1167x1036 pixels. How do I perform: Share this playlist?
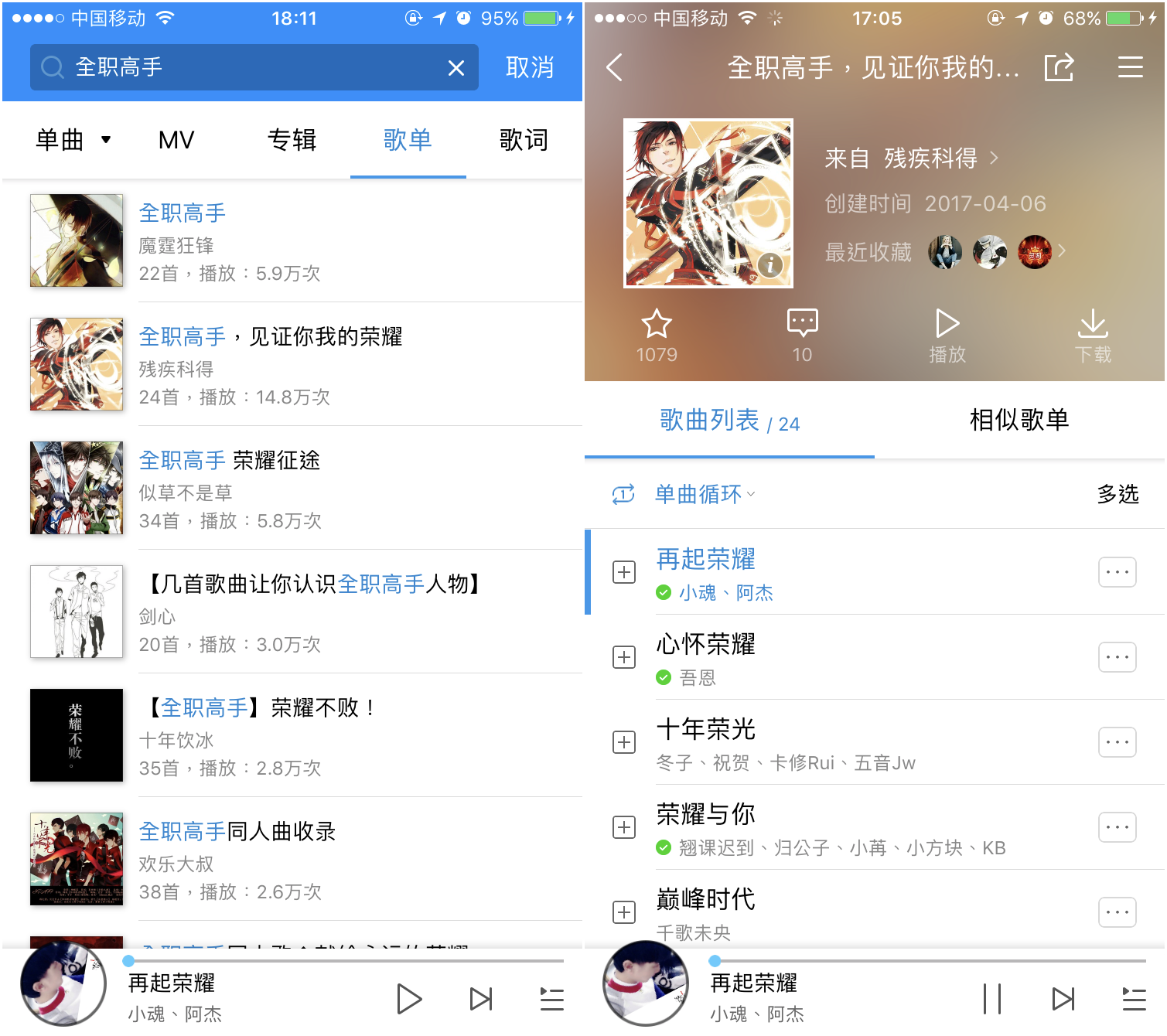[1059, 68]
